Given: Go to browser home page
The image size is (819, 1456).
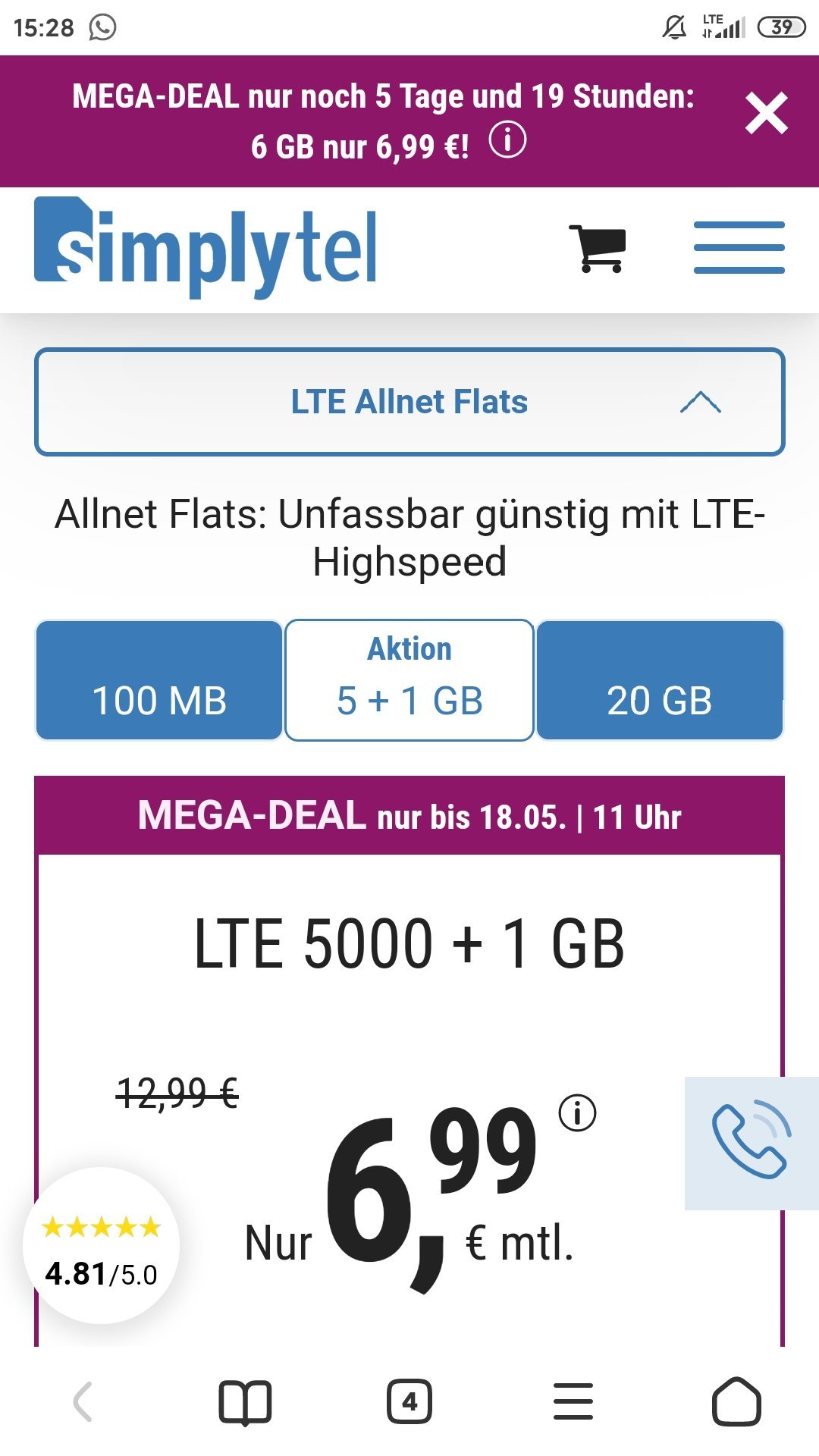Looking at the screenshot, I should pyautogui.click(x=736, y=1401).
